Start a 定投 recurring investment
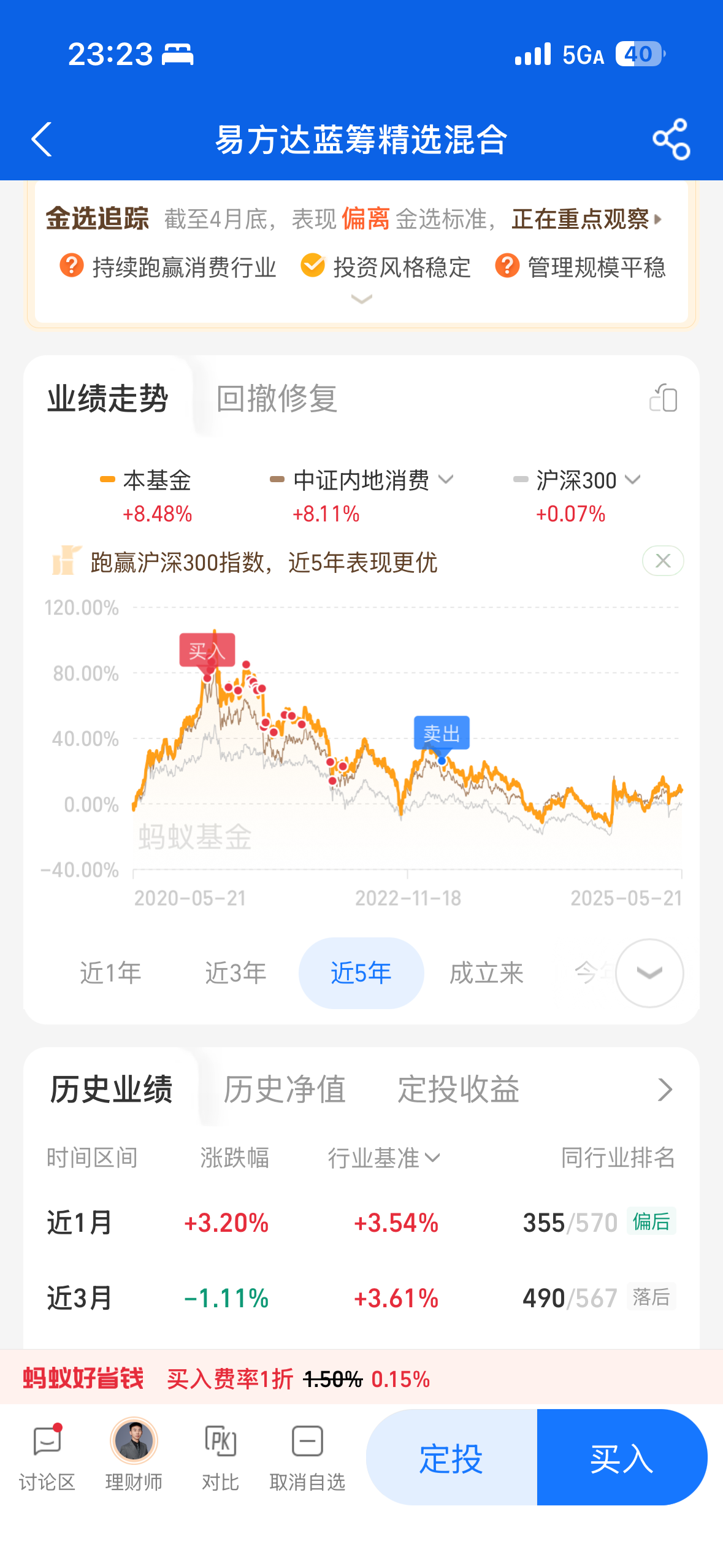 pos(451,1458)
